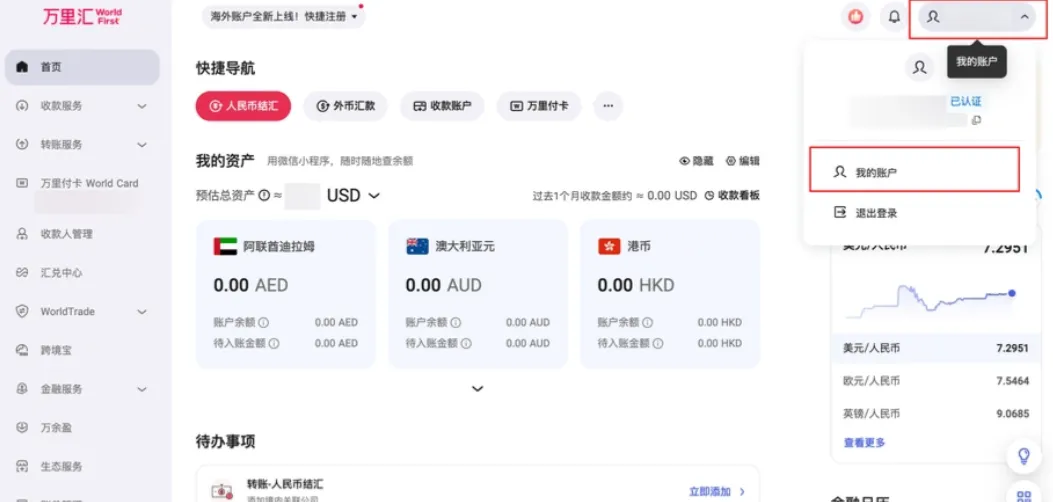Open 收款人管理 in the sidebar

tap(66, 234)
